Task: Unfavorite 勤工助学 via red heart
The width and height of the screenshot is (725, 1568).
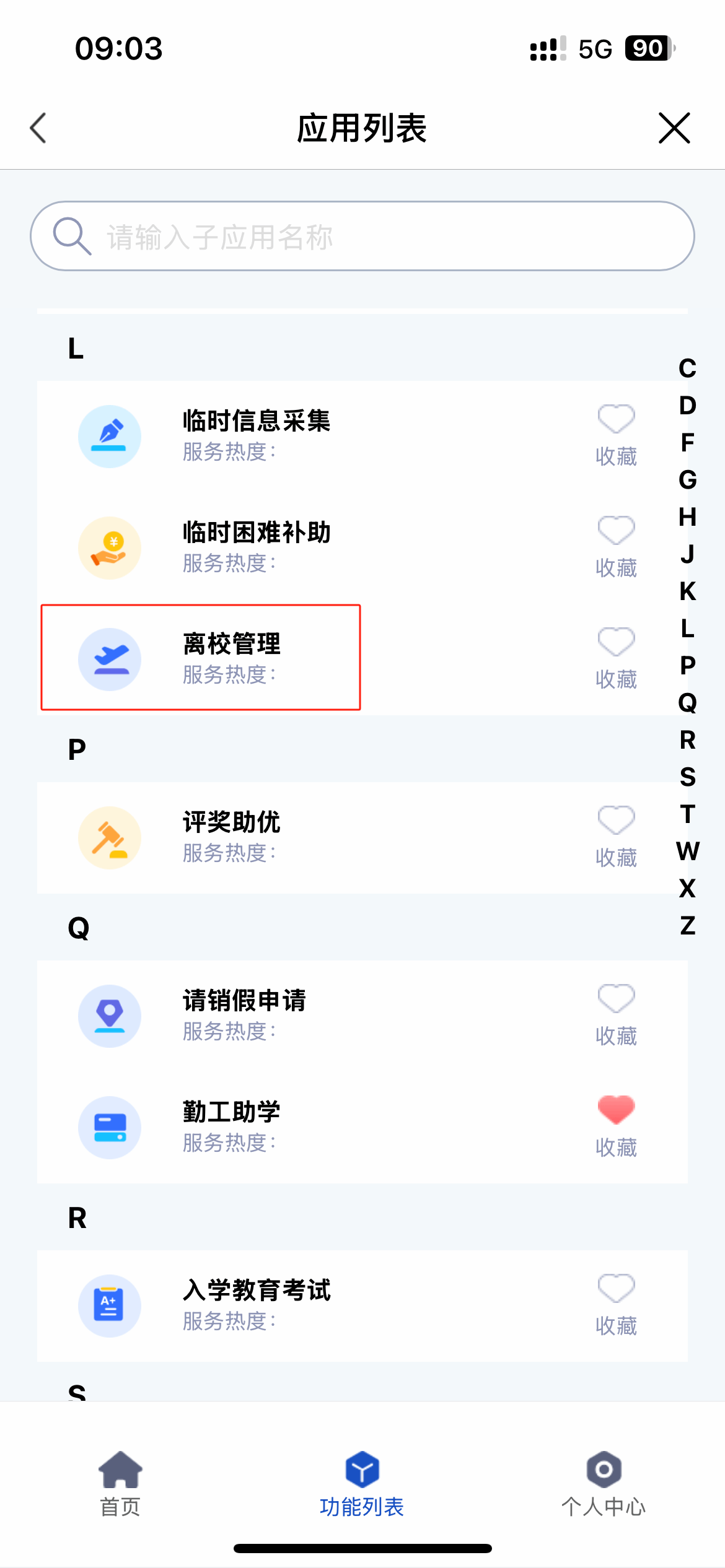Action: 616,1111
